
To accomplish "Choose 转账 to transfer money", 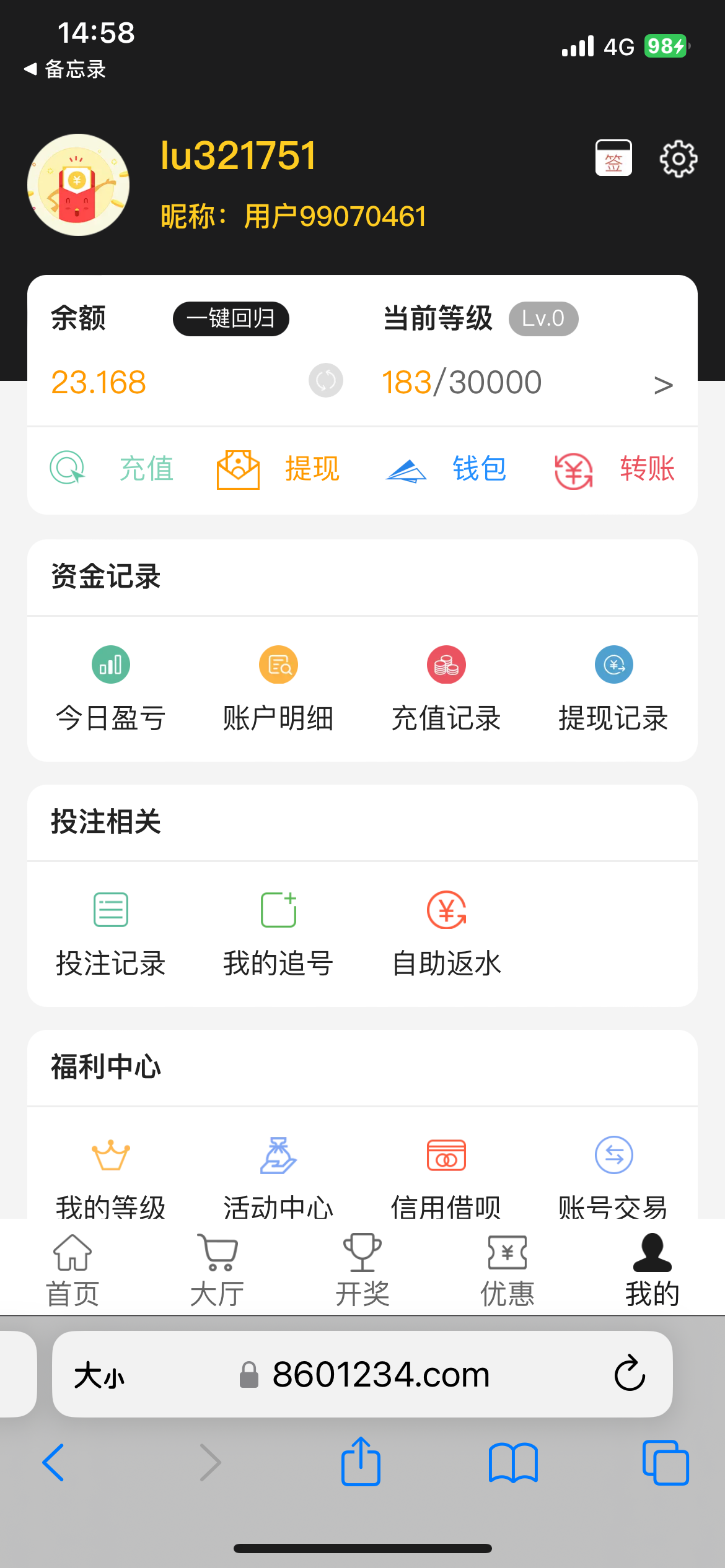I will point(614,469).
